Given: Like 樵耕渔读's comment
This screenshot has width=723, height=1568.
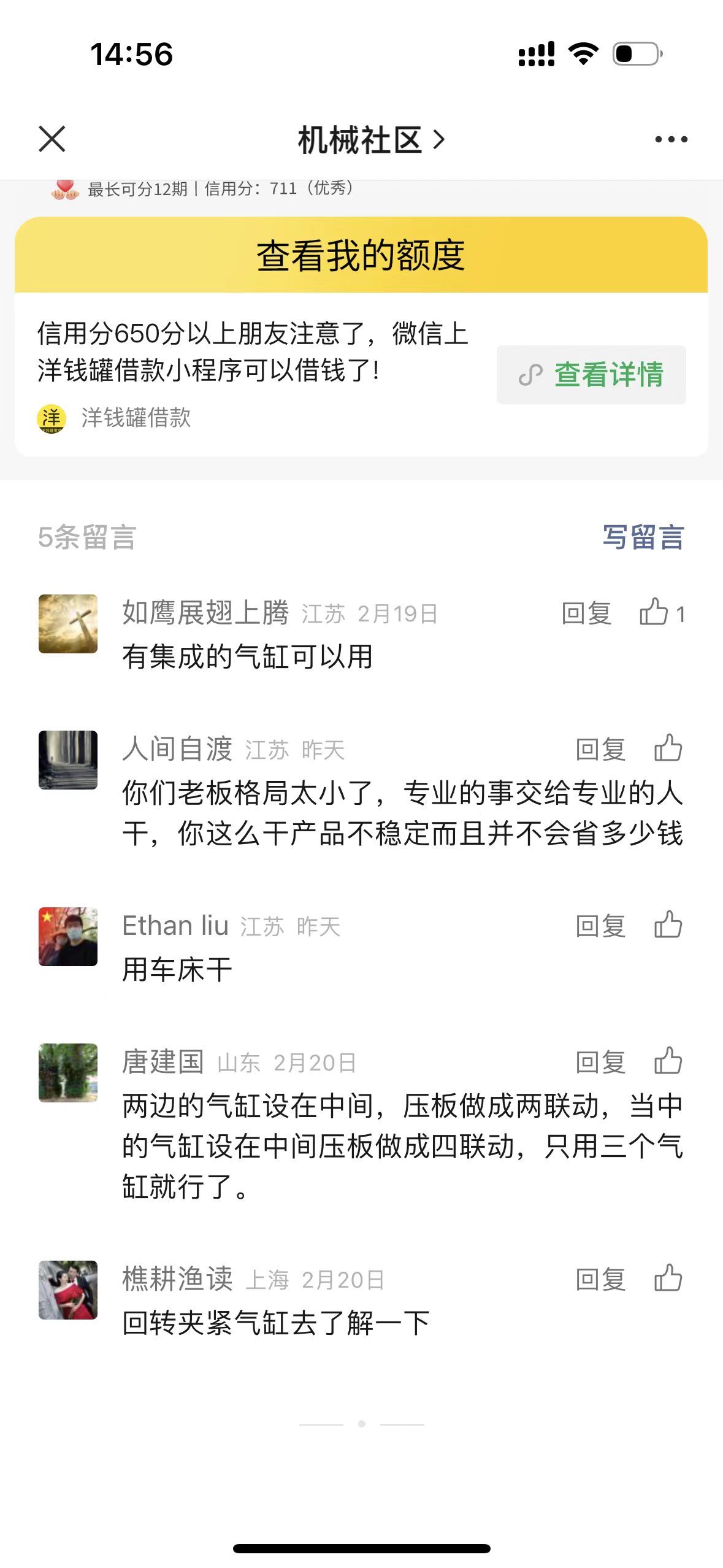Looking at the screenshot, I should point(668,1278).
